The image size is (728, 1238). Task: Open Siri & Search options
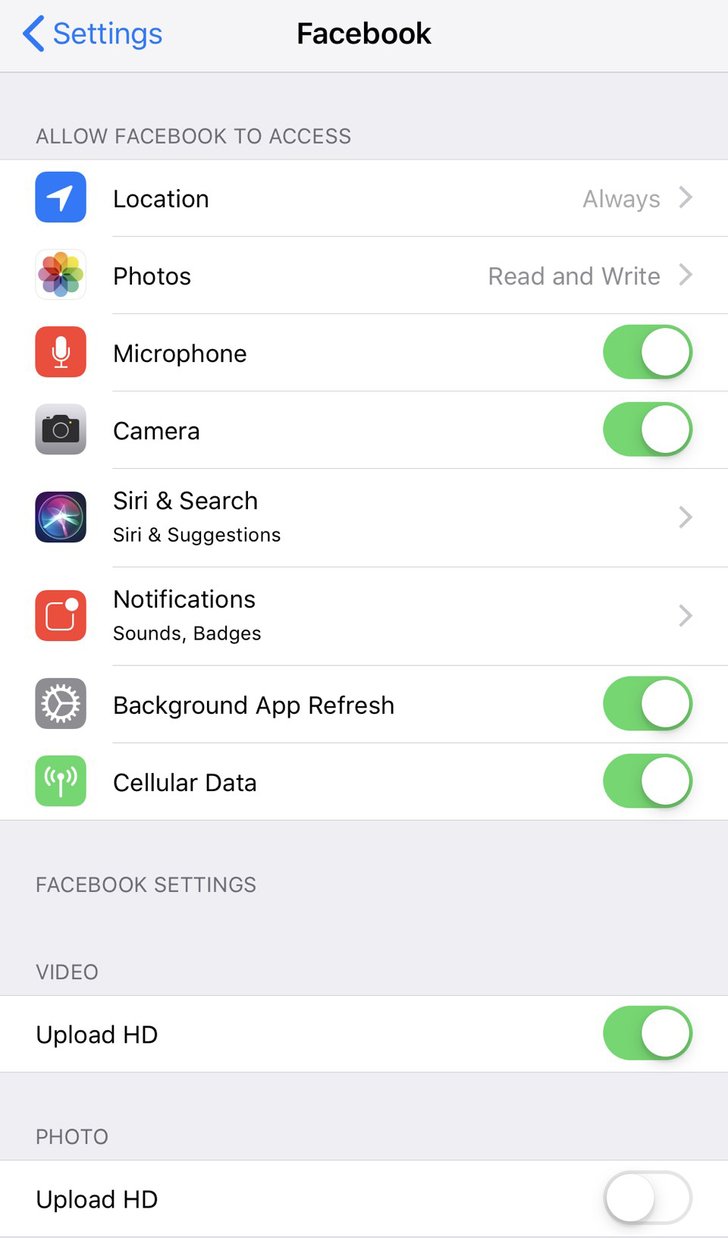tap(364, 517)
